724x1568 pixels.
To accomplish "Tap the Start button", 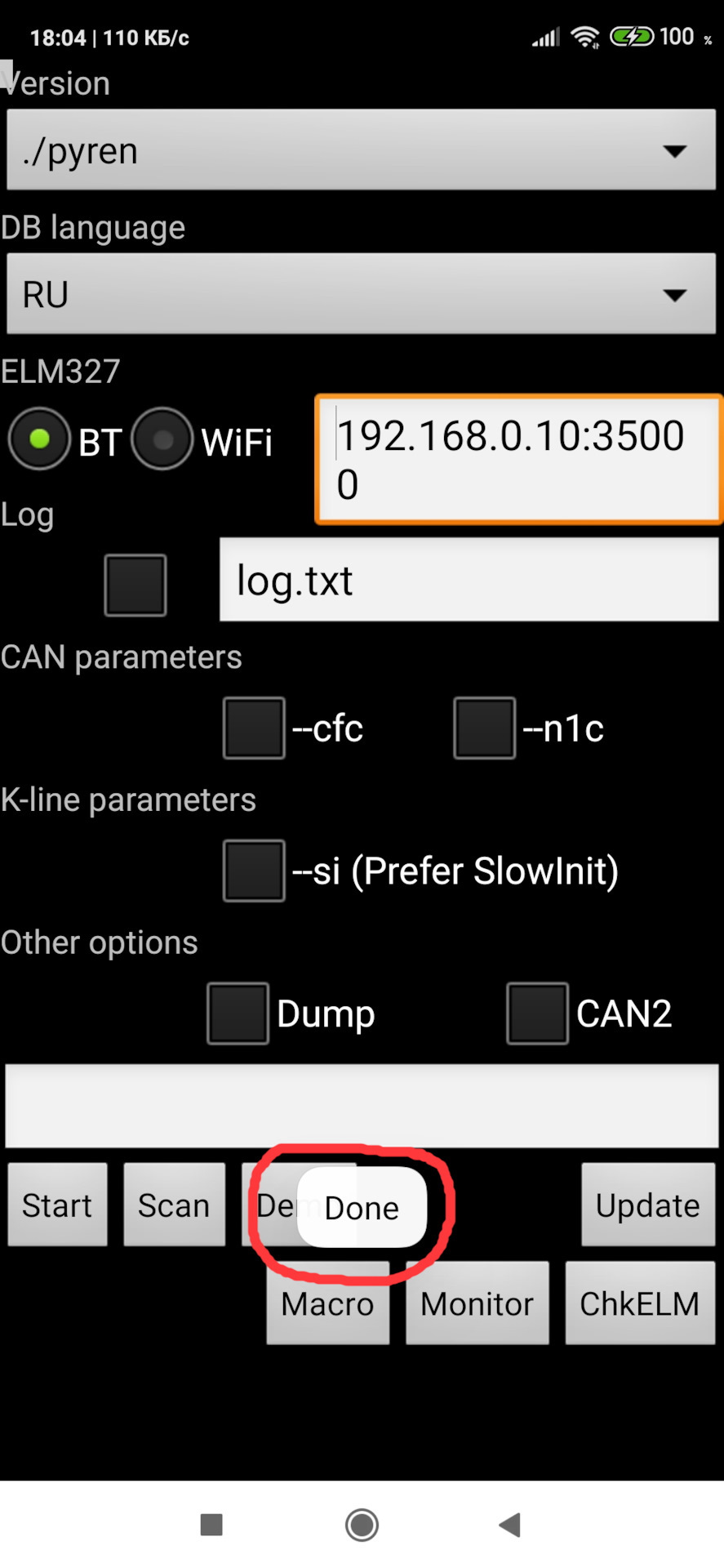I will 57,1205.
